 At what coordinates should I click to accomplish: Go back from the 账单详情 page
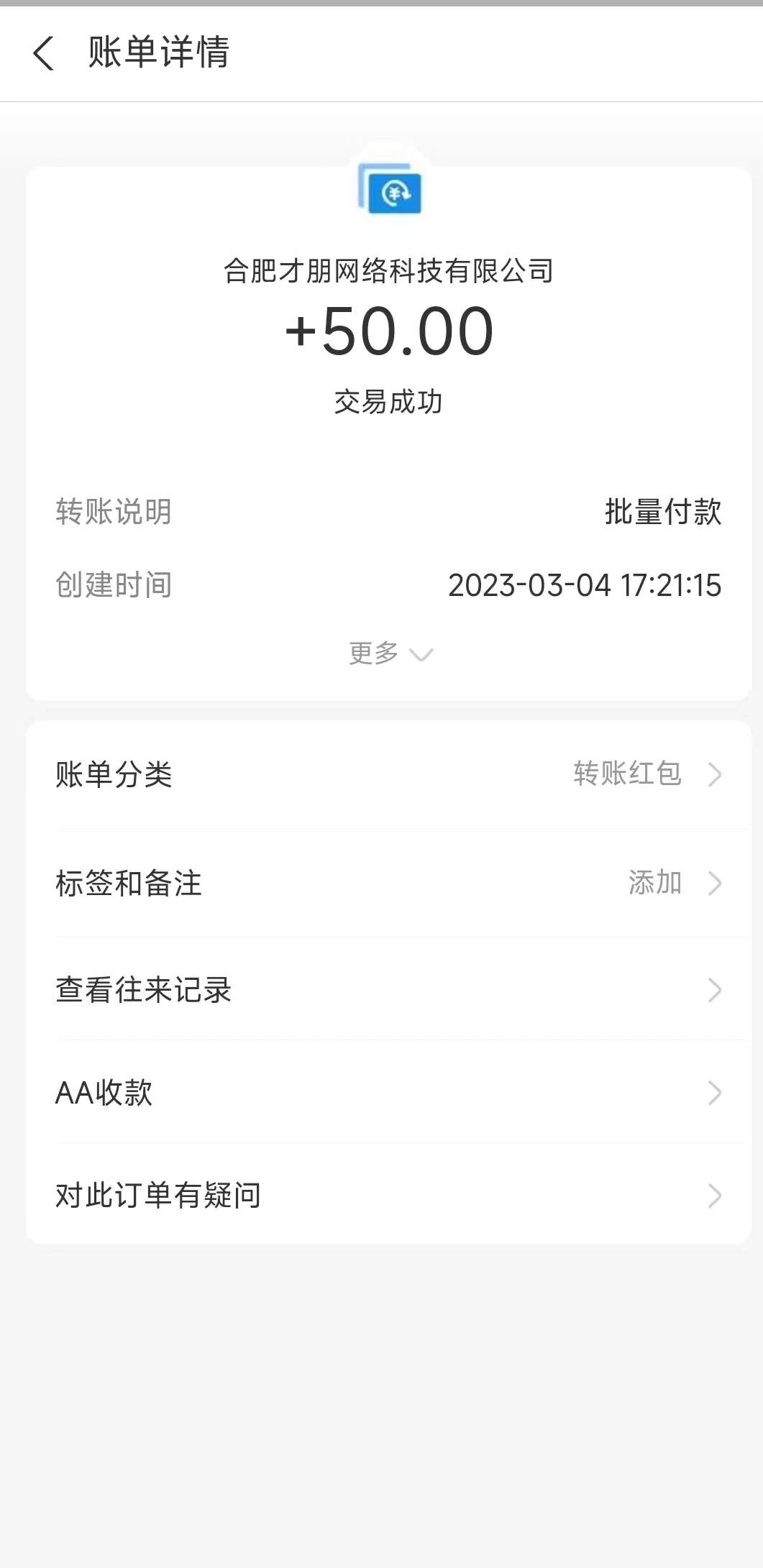tap(43, 54)
